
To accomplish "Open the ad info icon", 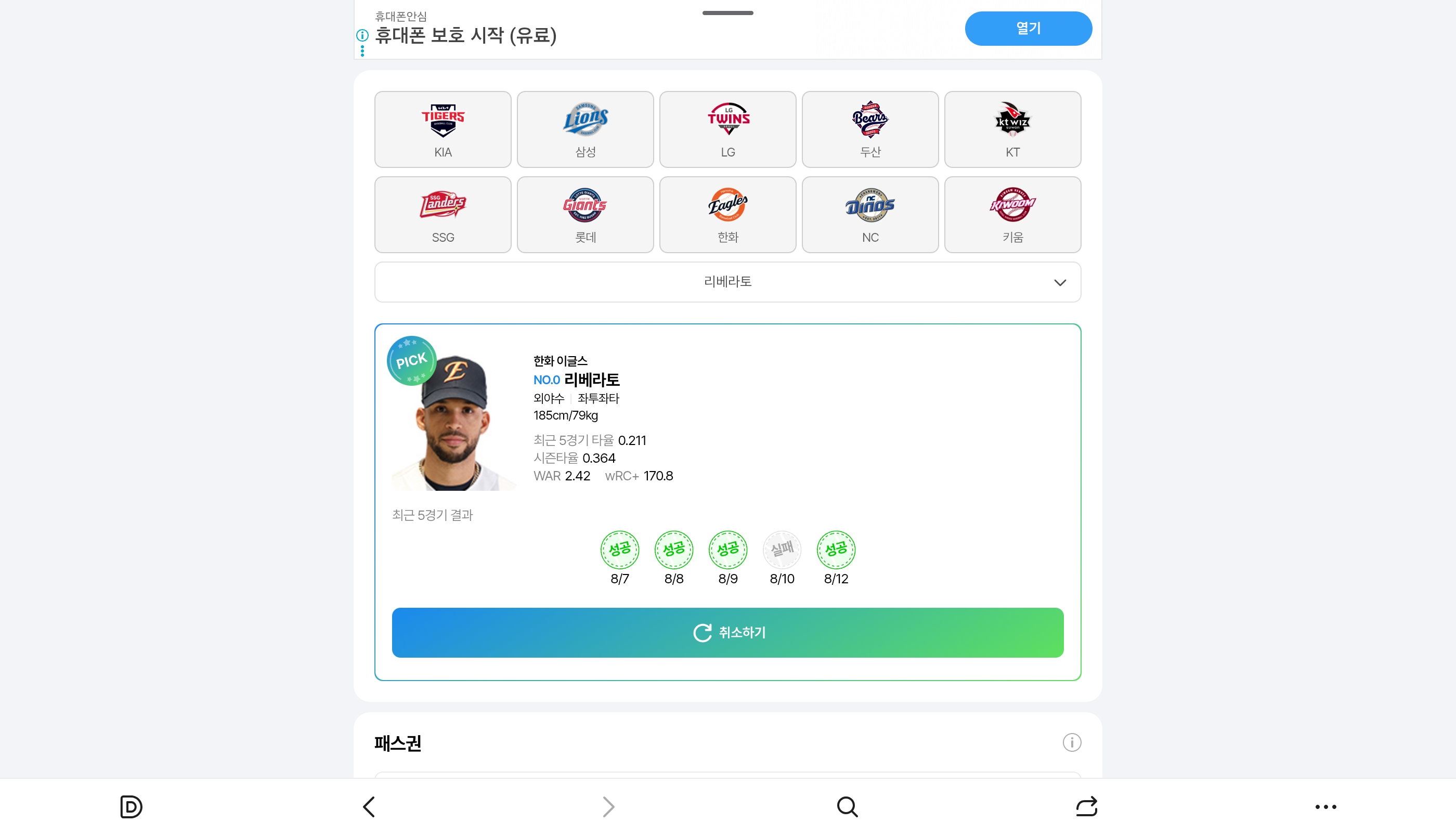I will (362, 35).
